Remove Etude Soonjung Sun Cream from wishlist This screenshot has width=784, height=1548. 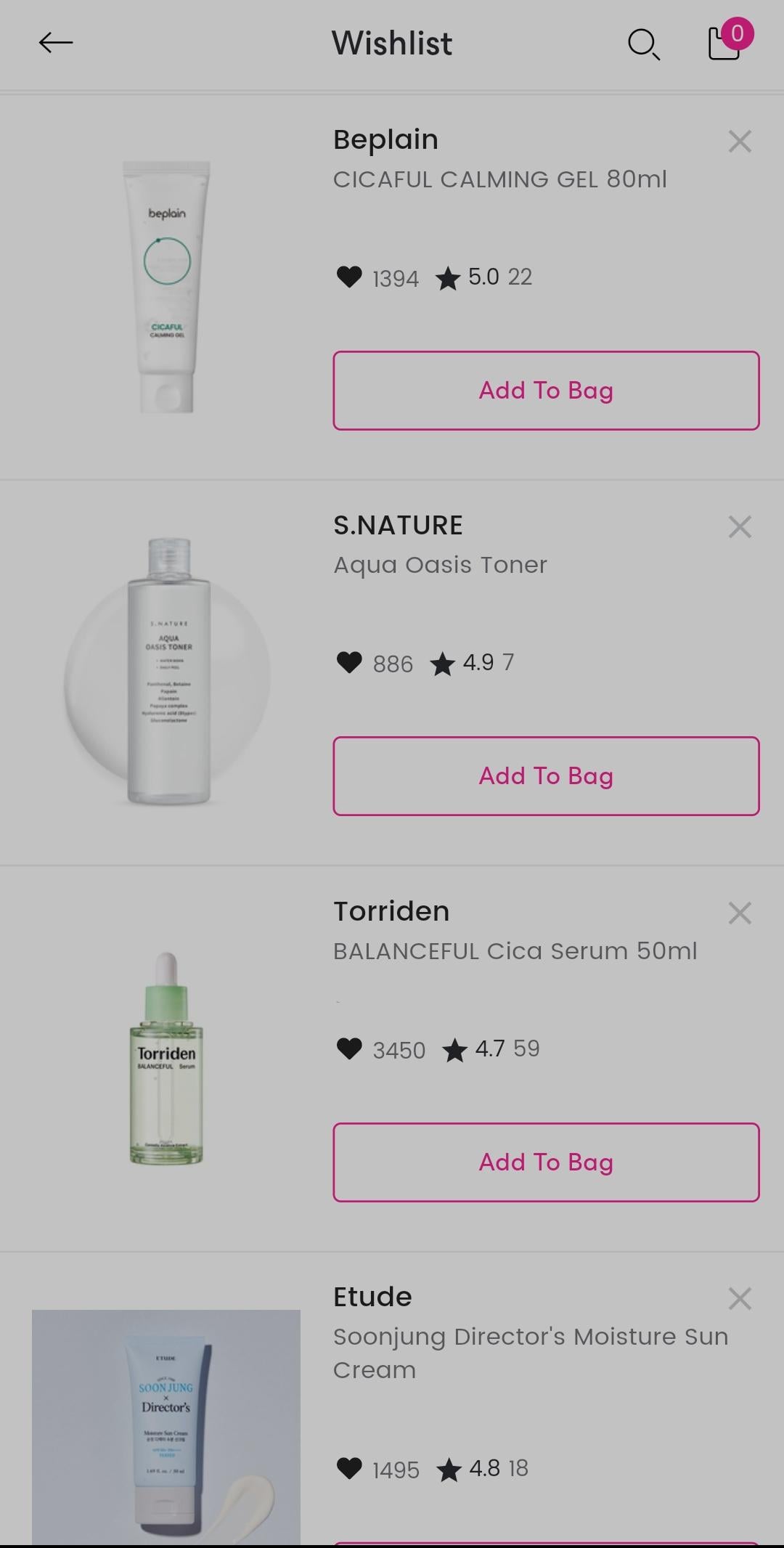coord(739,1298)
